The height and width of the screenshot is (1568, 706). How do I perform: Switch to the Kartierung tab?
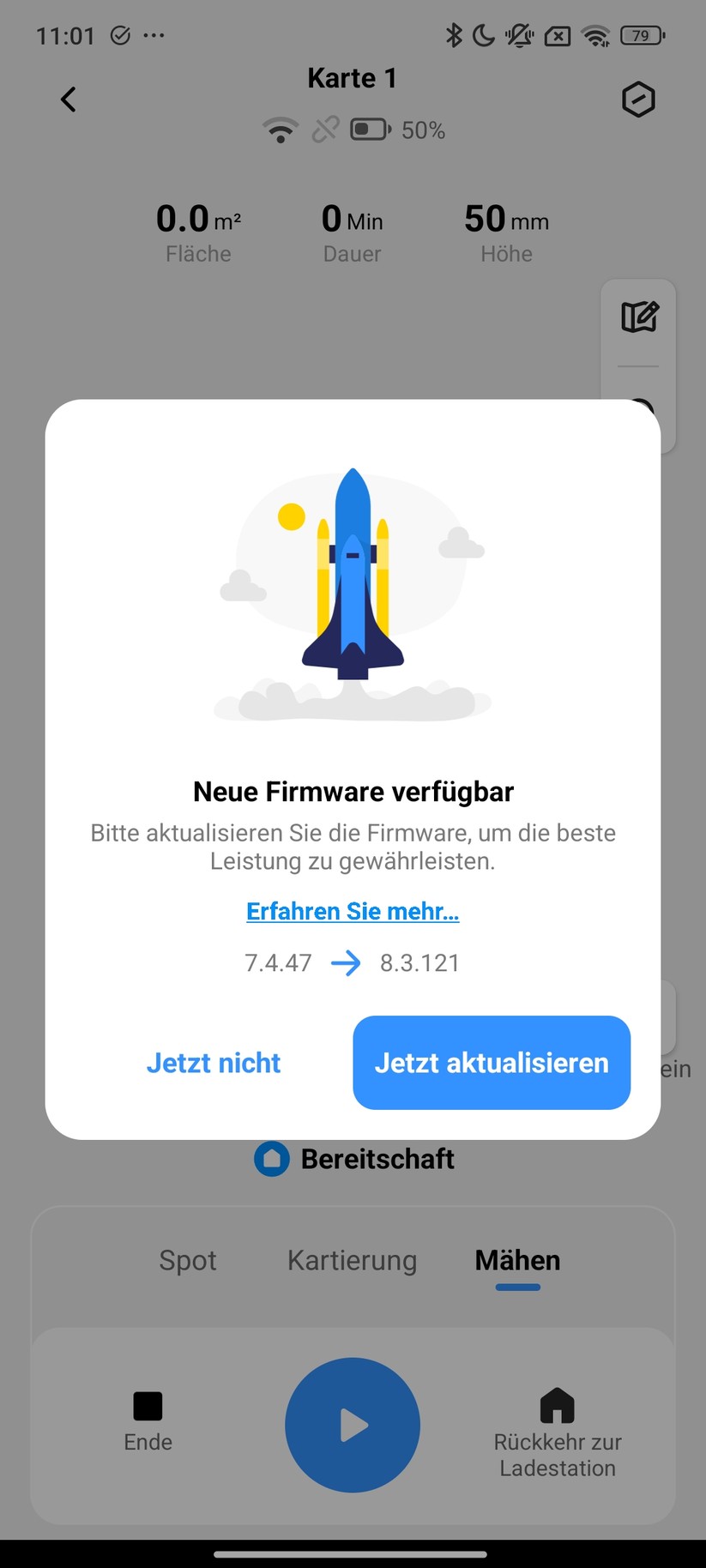pyautogui.click(x=352, y=1260)
